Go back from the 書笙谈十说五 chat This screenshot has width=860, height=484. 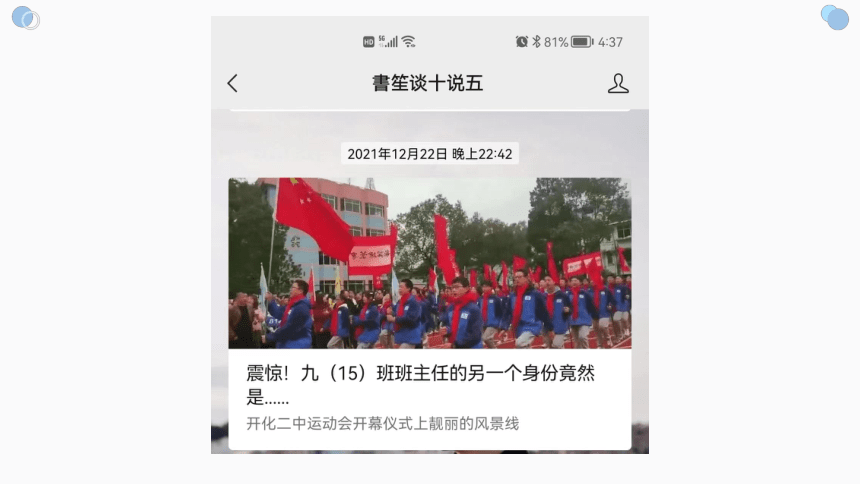click(233, 84)
